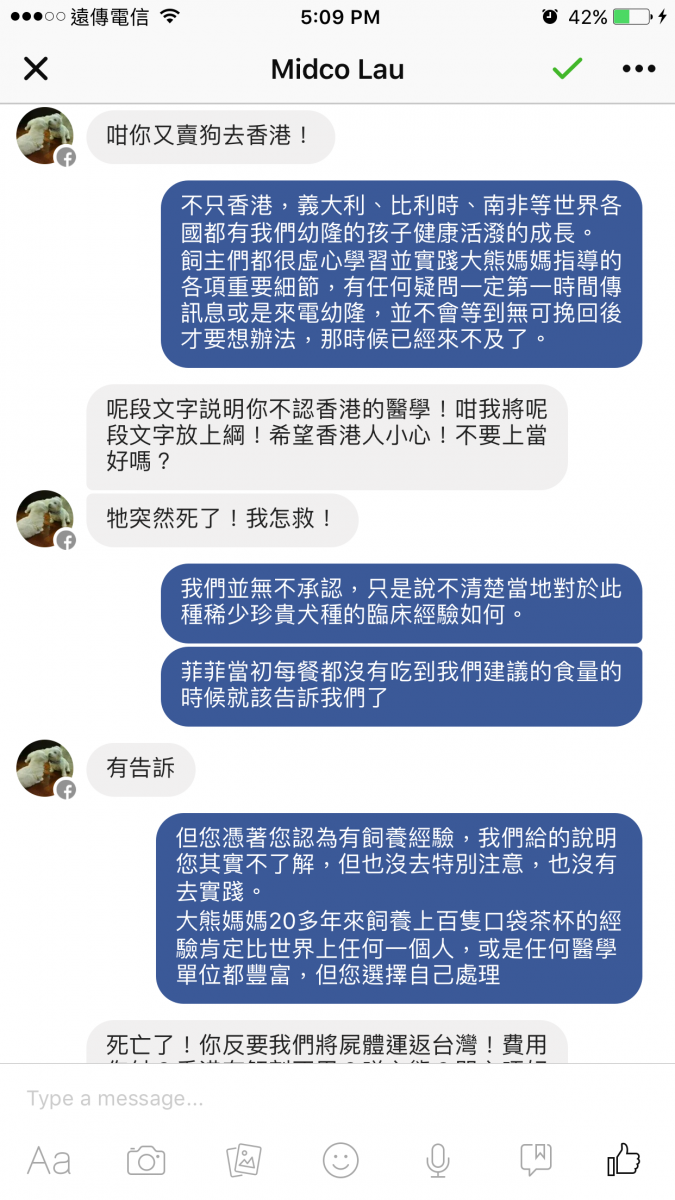This screenshot has height=1200, width=675.
Task: Open the photo gallery picker
Action: tap(244, 1160)
